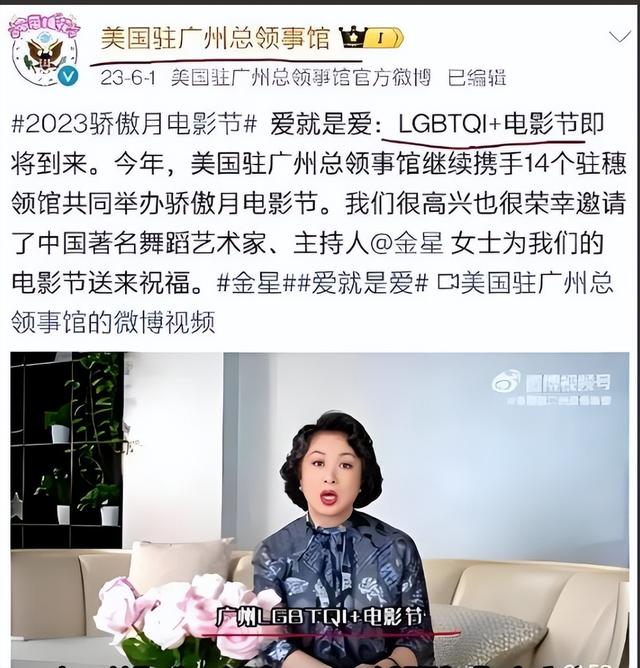The image size is (640, 668).
Task: Open the 美国驻广州总领事馆 profile avatar
Action: pos(43,48)
